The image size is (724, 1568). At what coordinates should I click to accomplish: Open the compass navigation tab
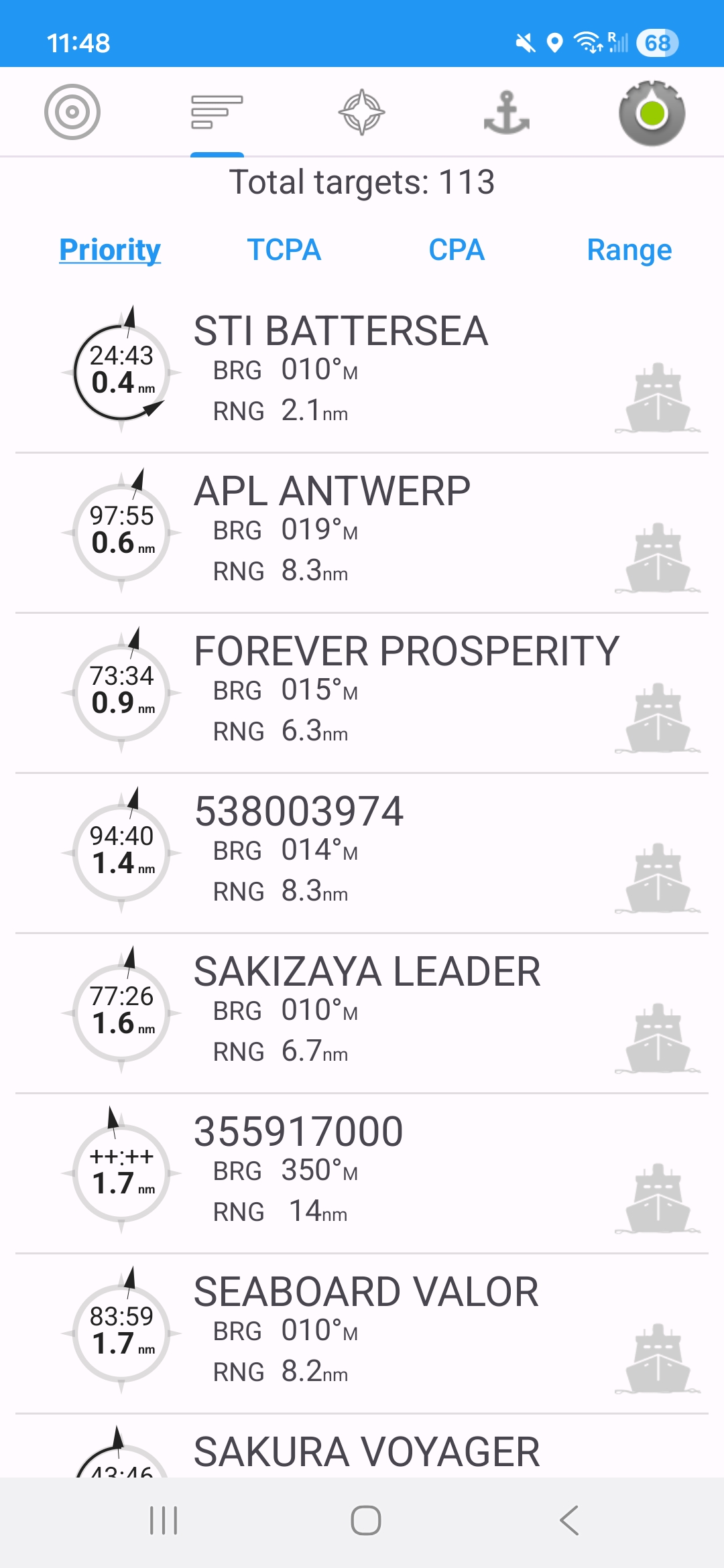click(x=361, y=112)
